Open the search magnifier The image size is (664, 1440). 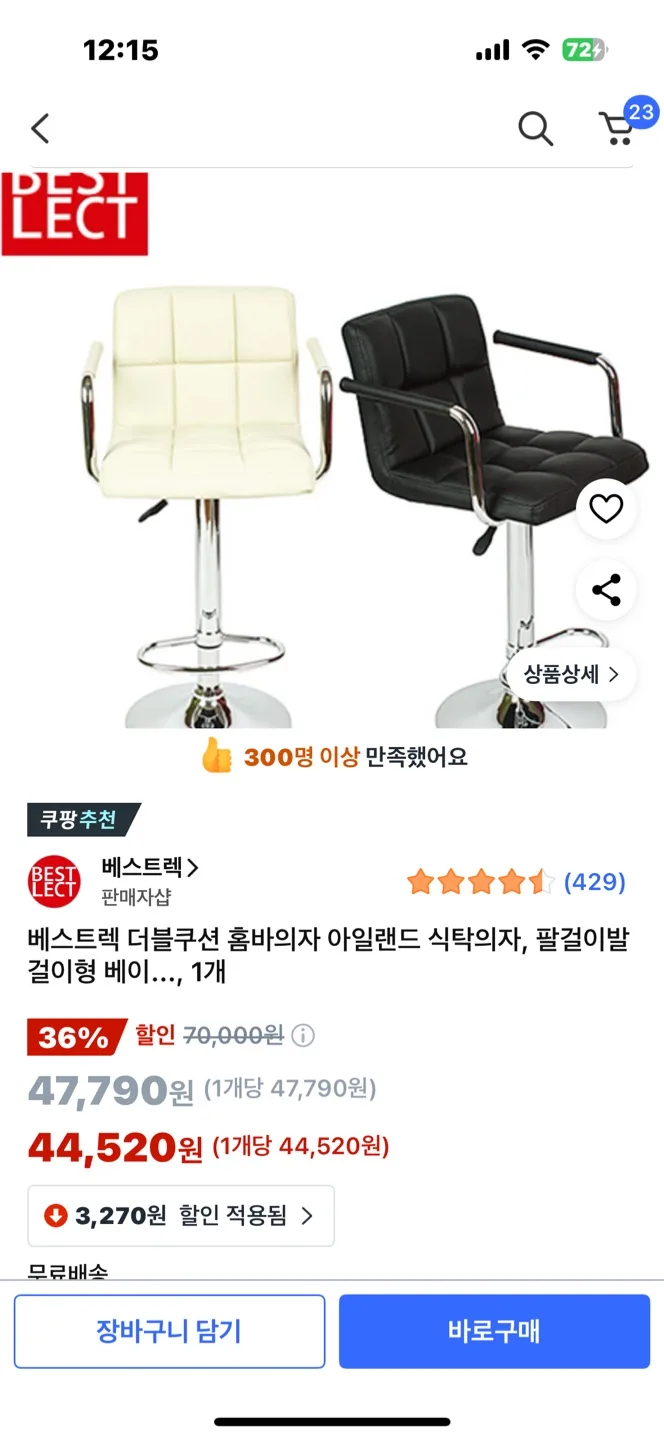535,129
